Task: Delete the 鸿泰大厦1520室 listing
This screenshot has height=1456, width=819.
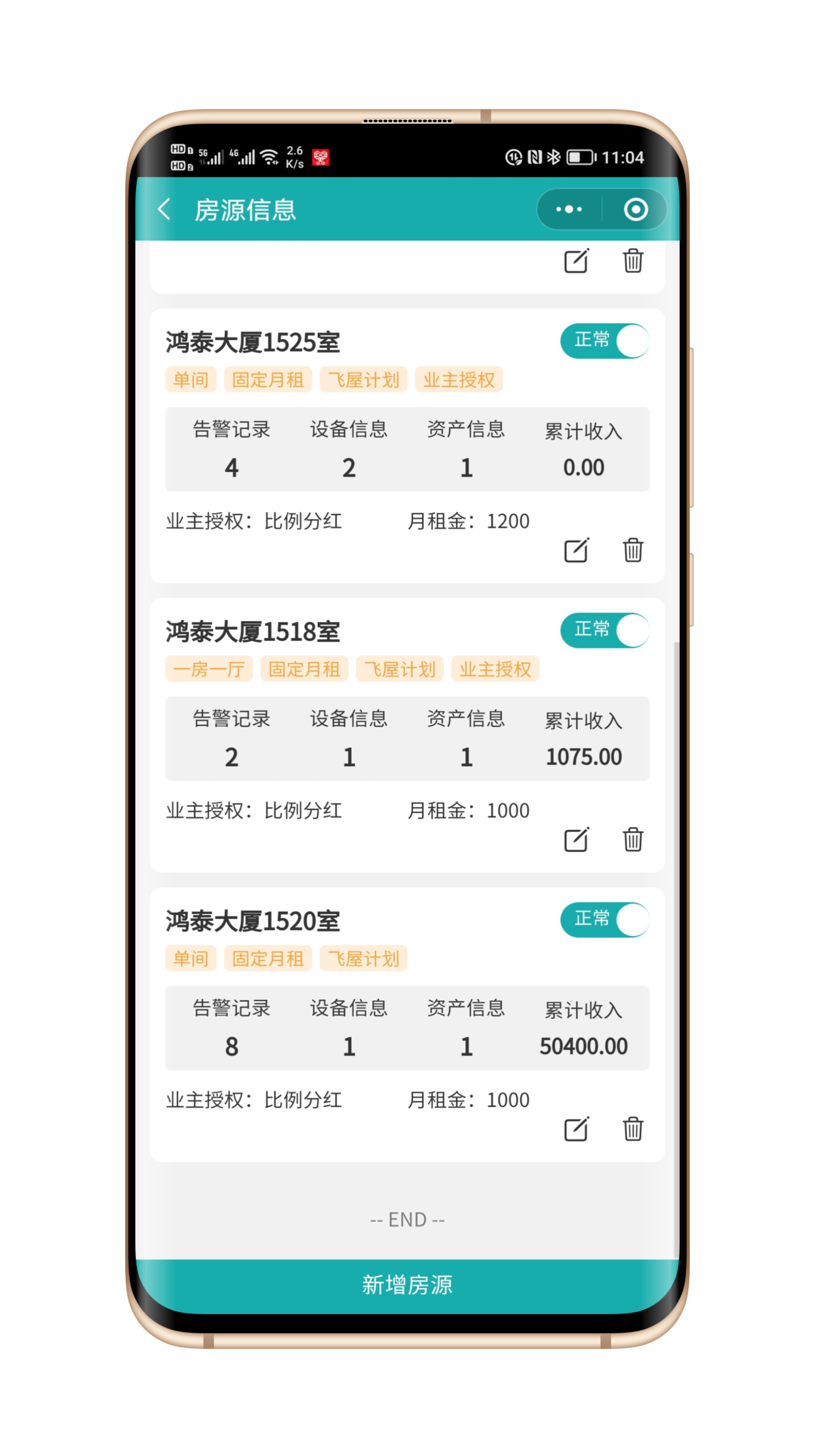Action: click(633, 1129)
